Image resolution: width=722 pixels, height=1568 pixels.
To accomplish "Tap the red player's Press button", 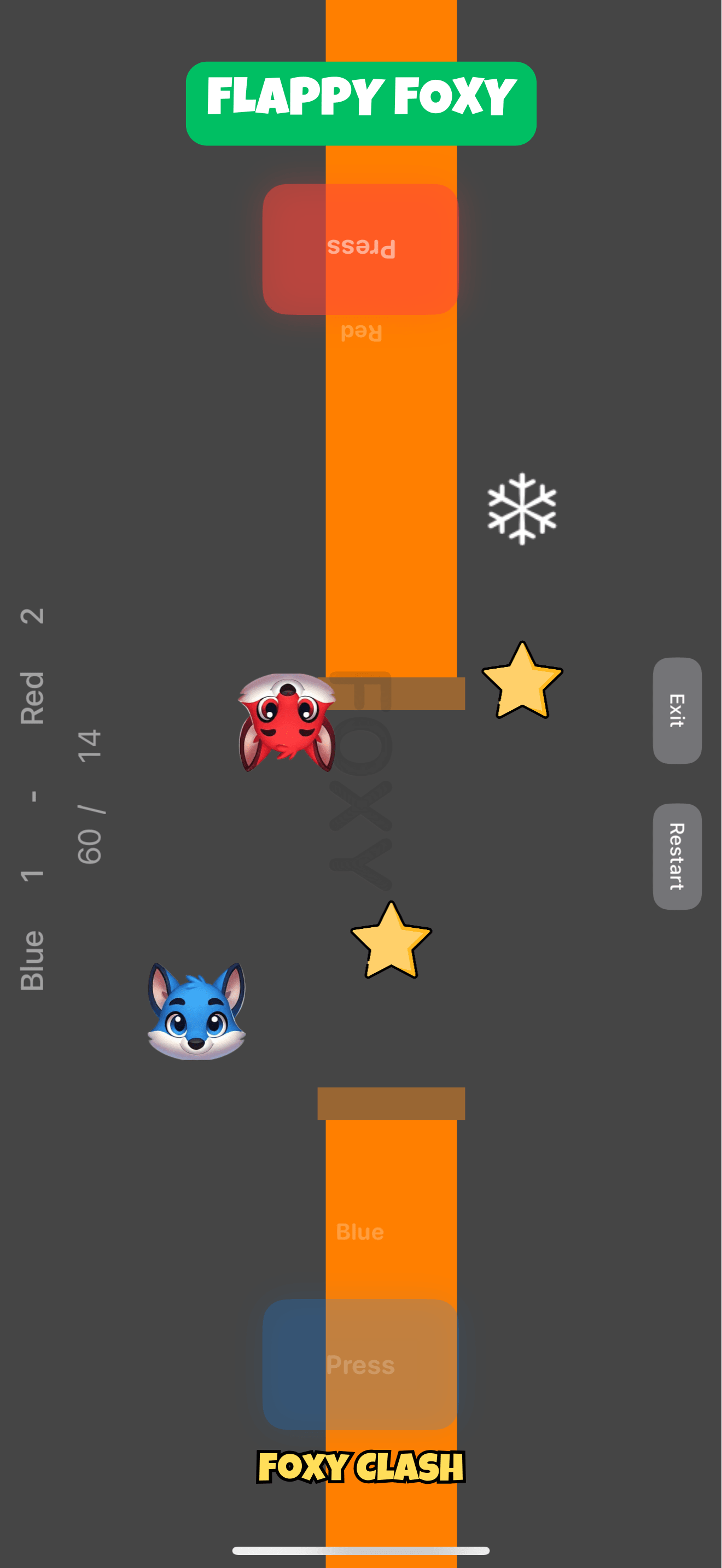I will tap(360, 249).
